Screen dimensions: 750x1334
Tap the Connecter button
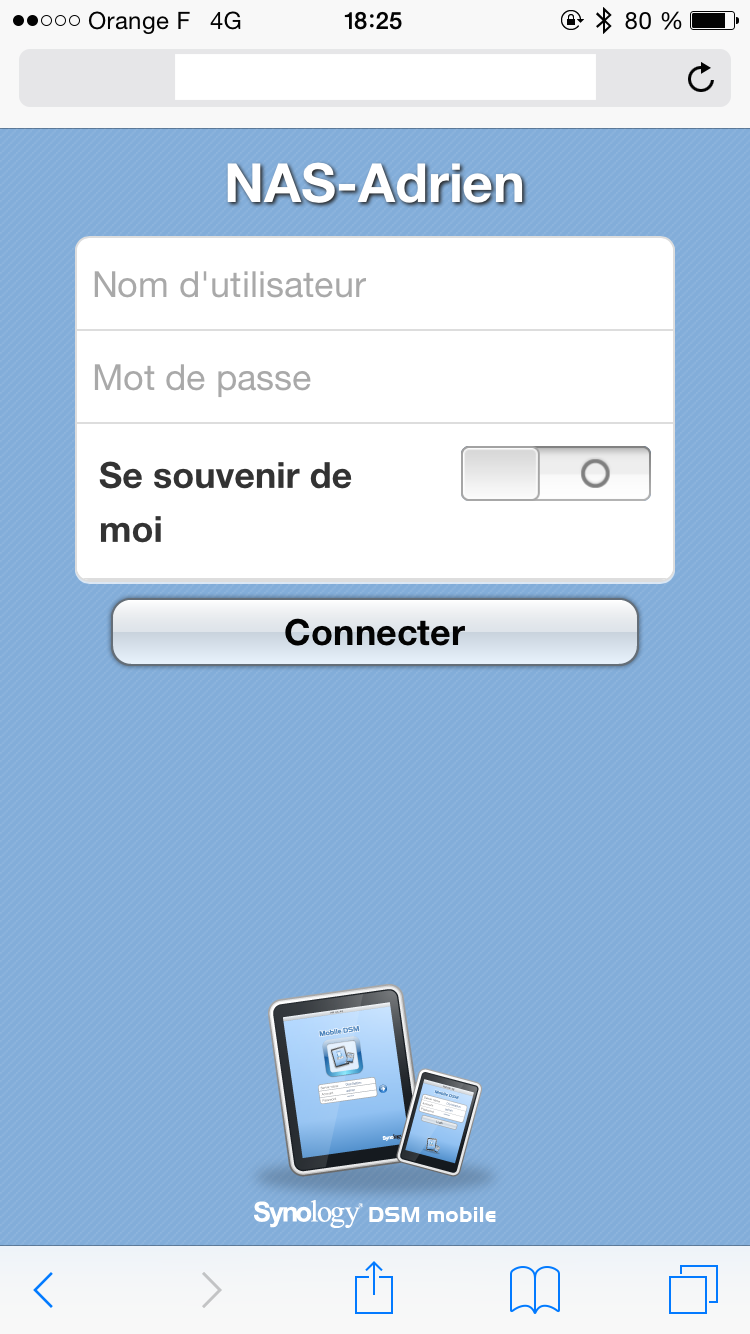375,632
